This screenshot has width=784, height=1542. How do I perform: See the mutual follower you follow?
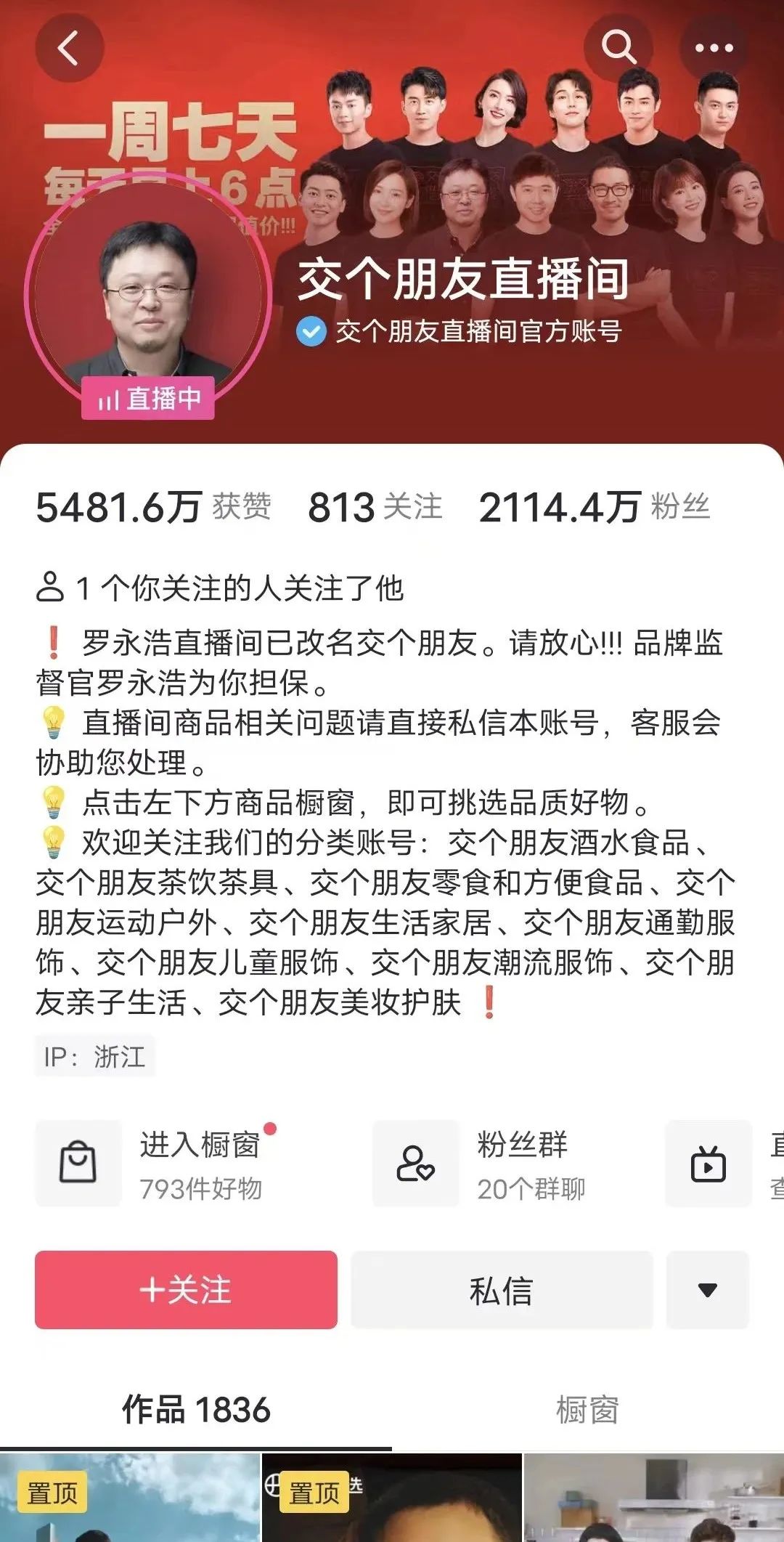click(x=219, y=588)
